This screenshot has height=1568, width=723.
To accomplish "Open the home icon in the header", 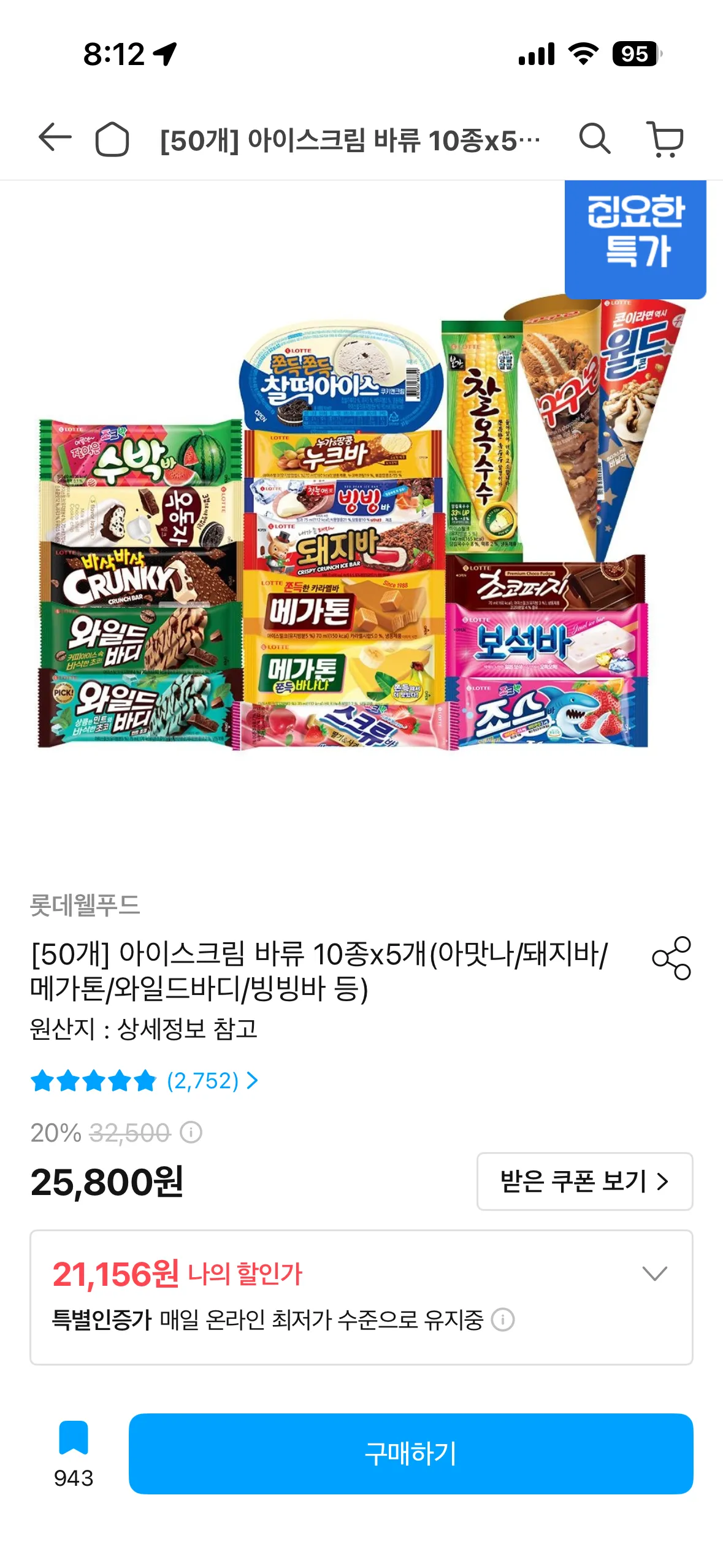I will (x=112, y=139).
